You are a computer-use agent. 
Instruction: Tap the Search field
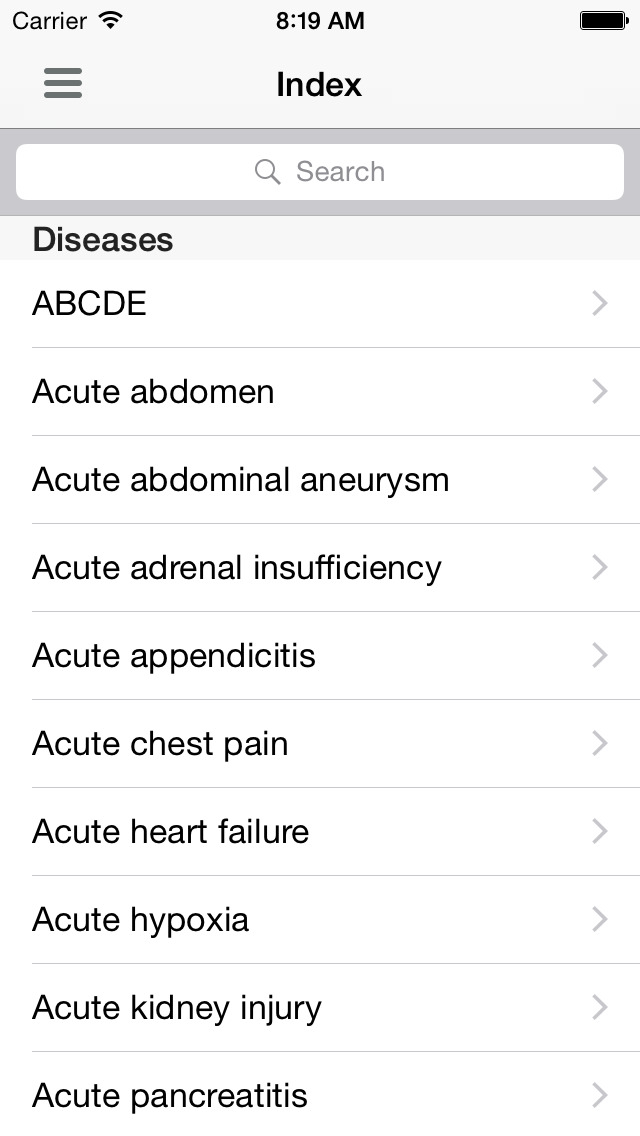point(320,172)
